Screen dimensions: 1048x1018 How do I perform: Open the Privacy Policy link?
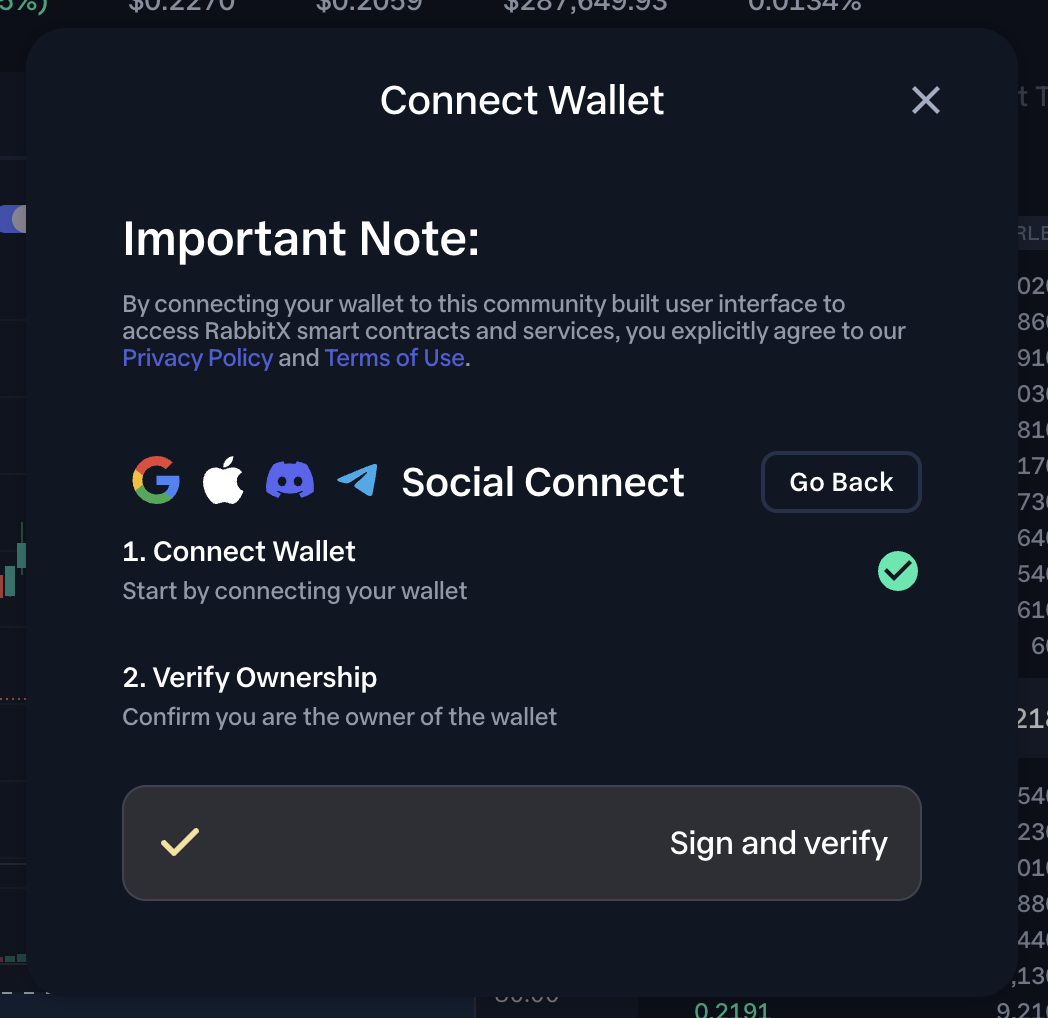tap(197, 358)
